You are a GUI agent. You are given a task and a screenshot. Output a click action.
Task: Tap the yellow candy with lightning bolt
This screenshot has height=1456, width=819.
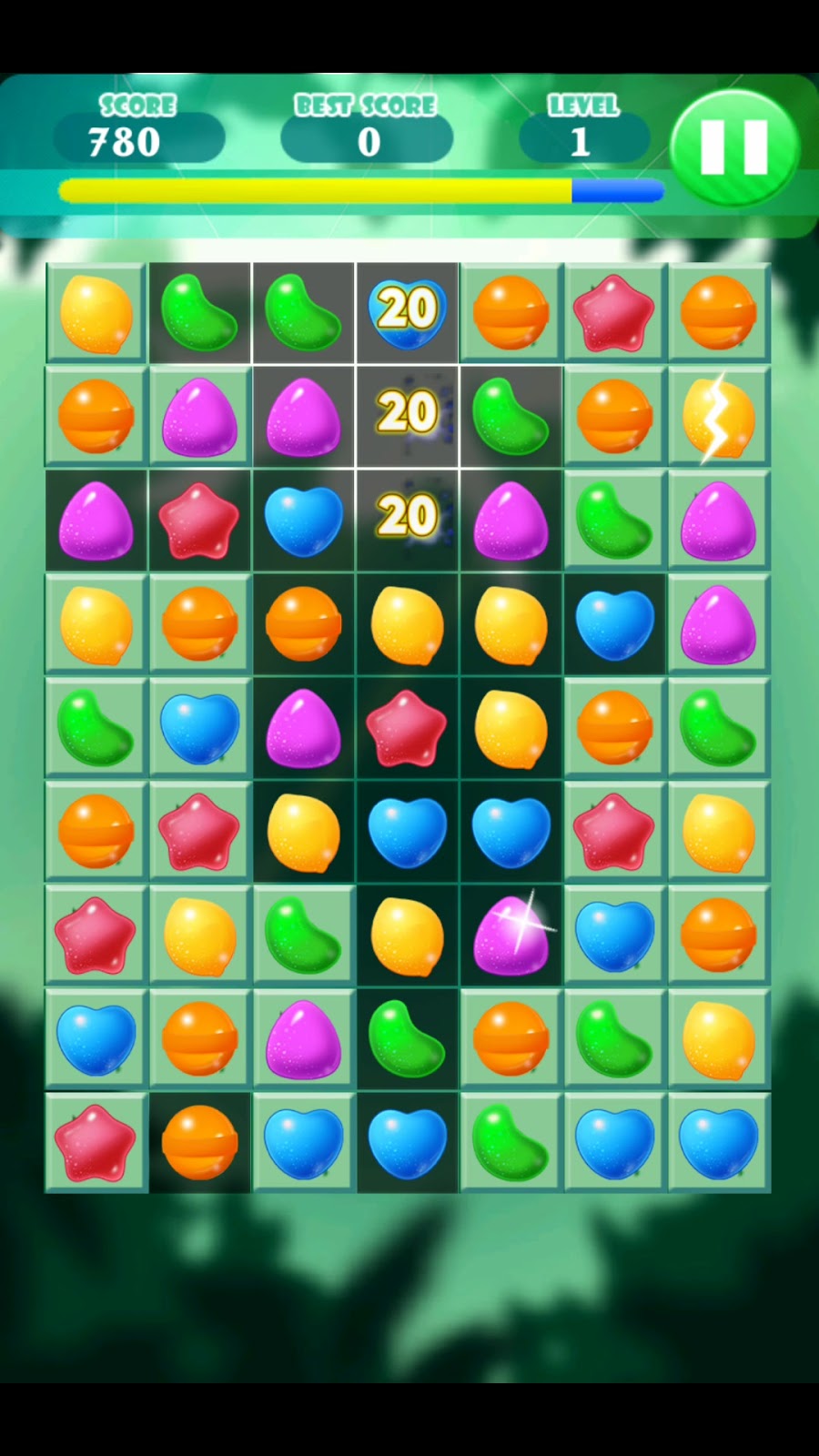pyautogui.click(x=718, y=418)
